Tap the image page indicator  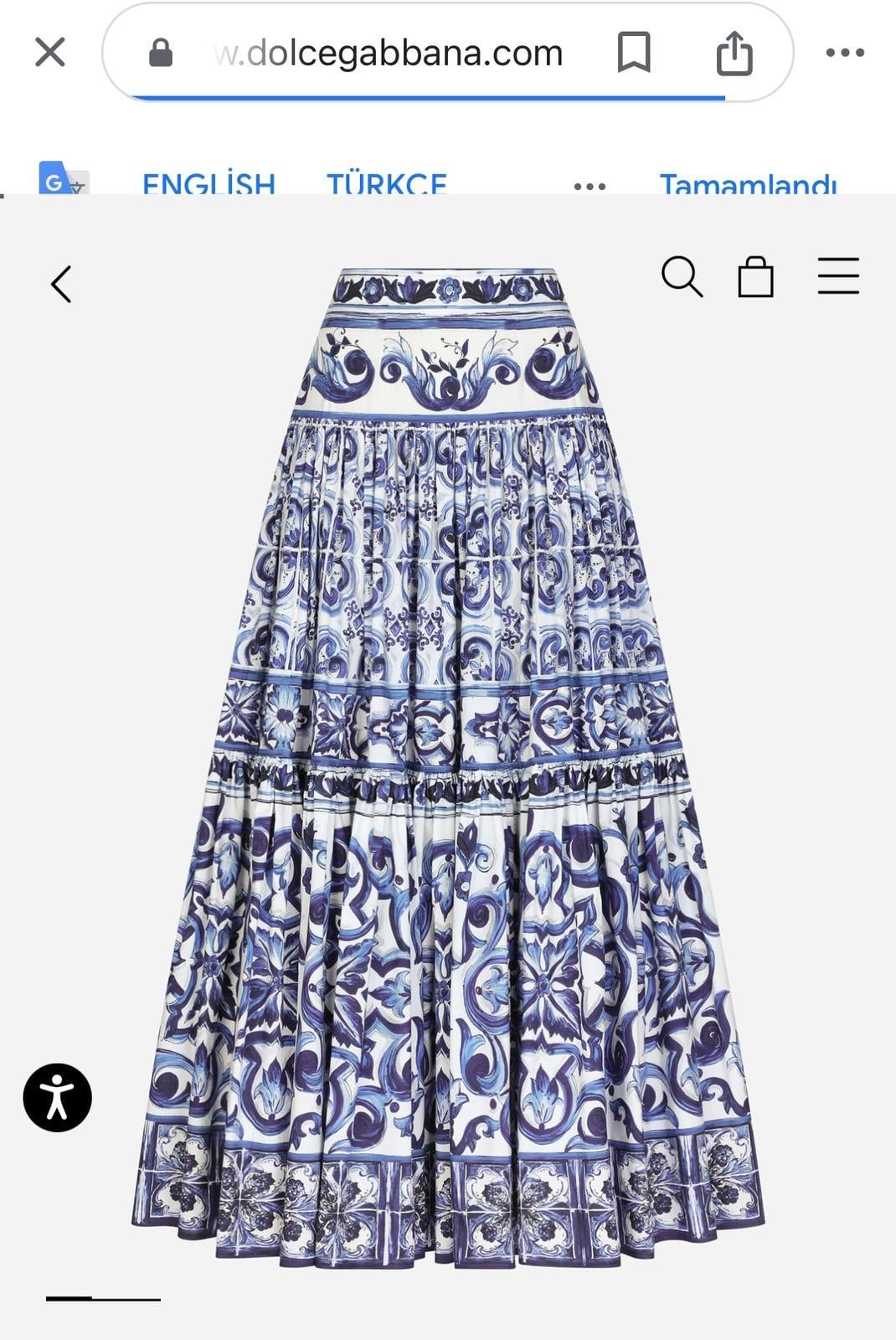103,1299
